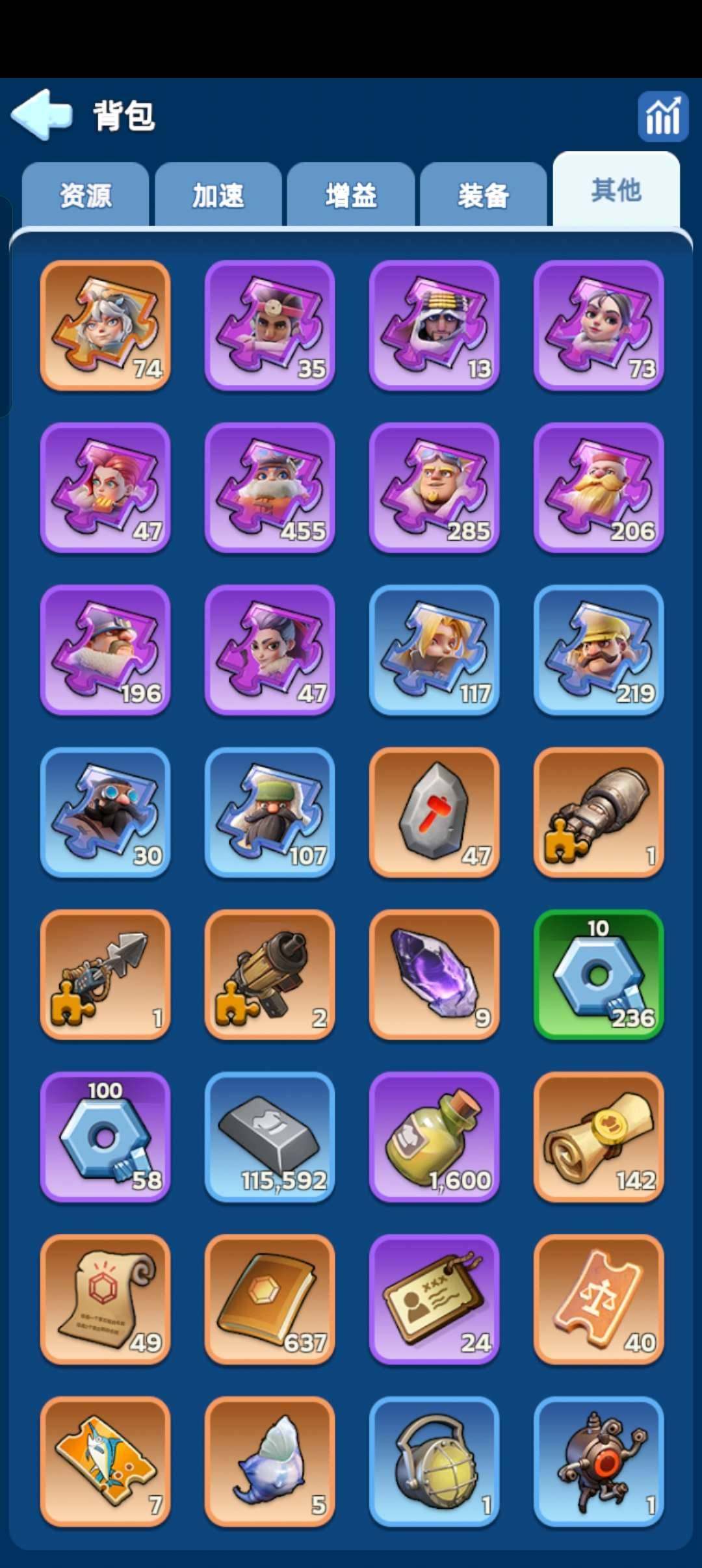Open the green hex nut item with 236

[599, 974]
